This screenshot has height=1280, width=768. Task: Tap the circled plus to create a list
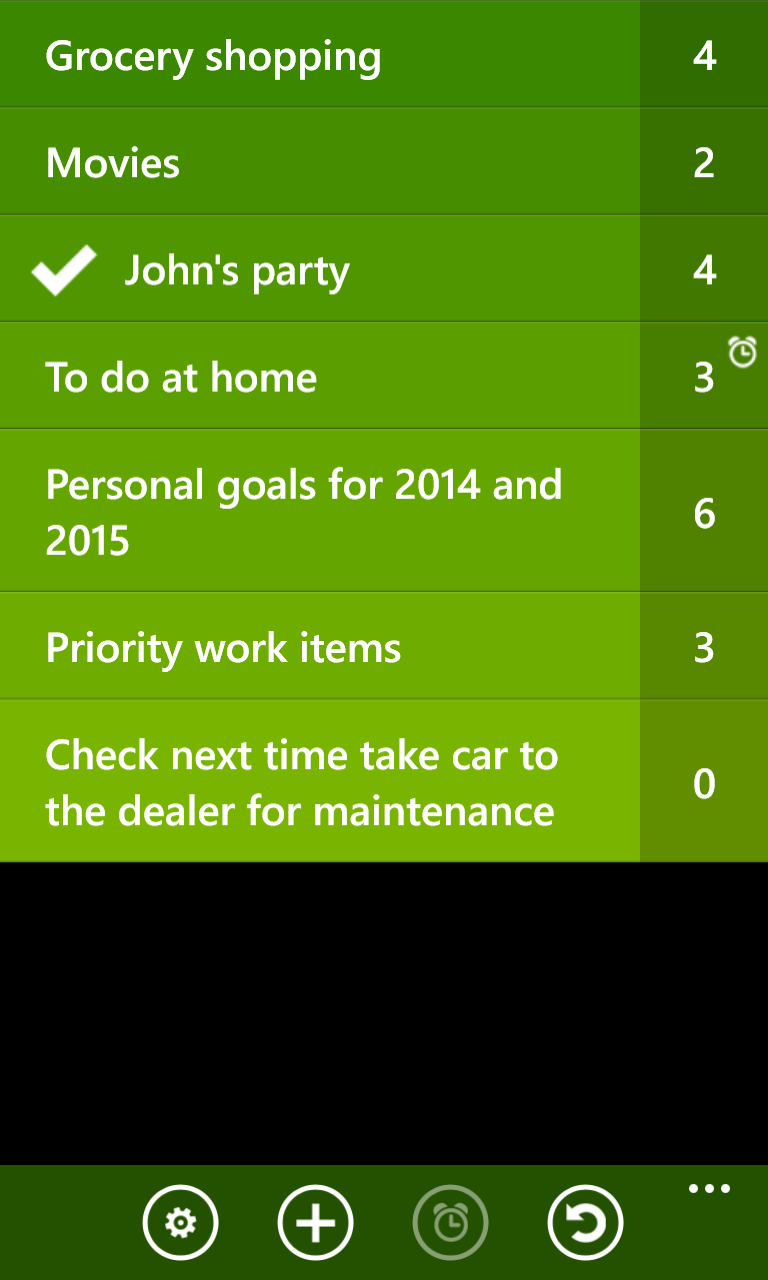[315, 1222]
